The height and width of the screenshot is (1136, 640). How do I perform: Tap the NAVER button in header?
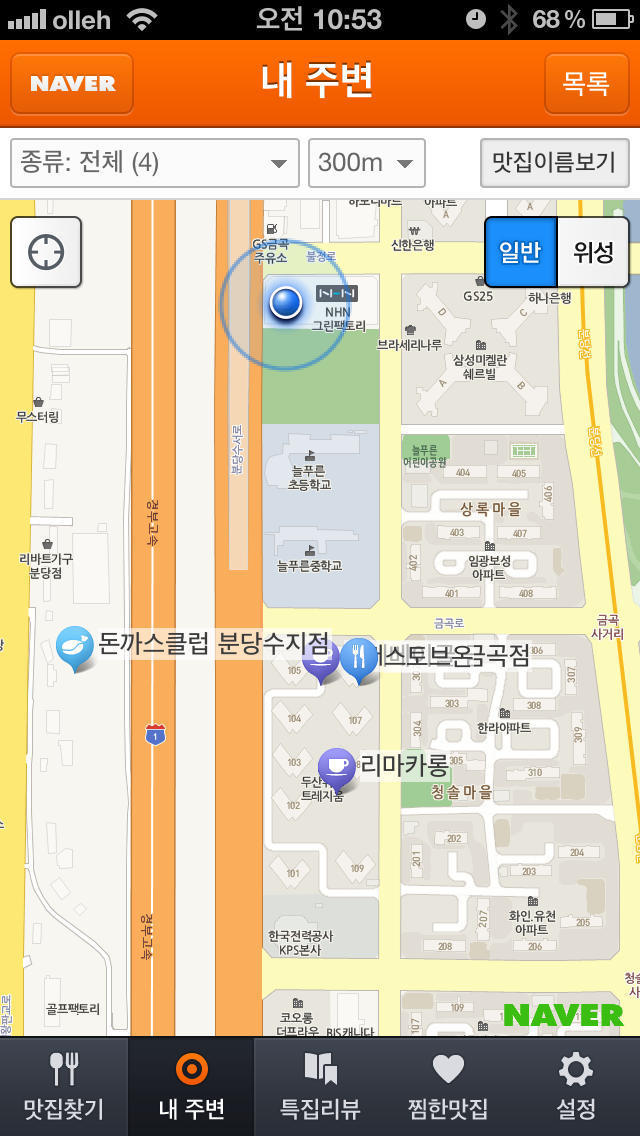(x=72, y=83)
